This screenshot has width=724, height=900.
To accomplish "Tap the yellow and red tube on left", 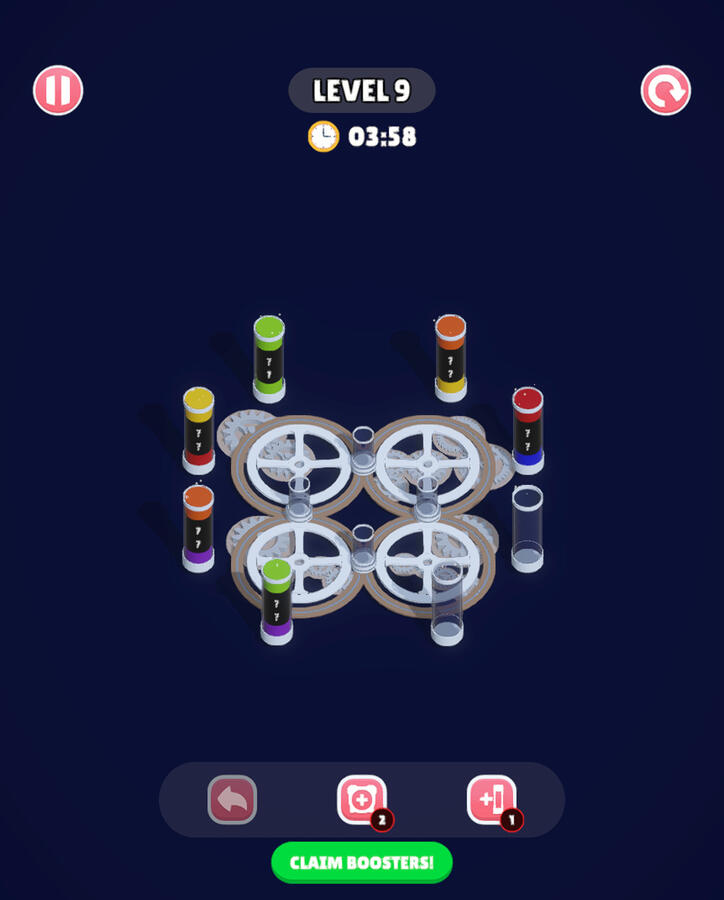I will (198, 430).
